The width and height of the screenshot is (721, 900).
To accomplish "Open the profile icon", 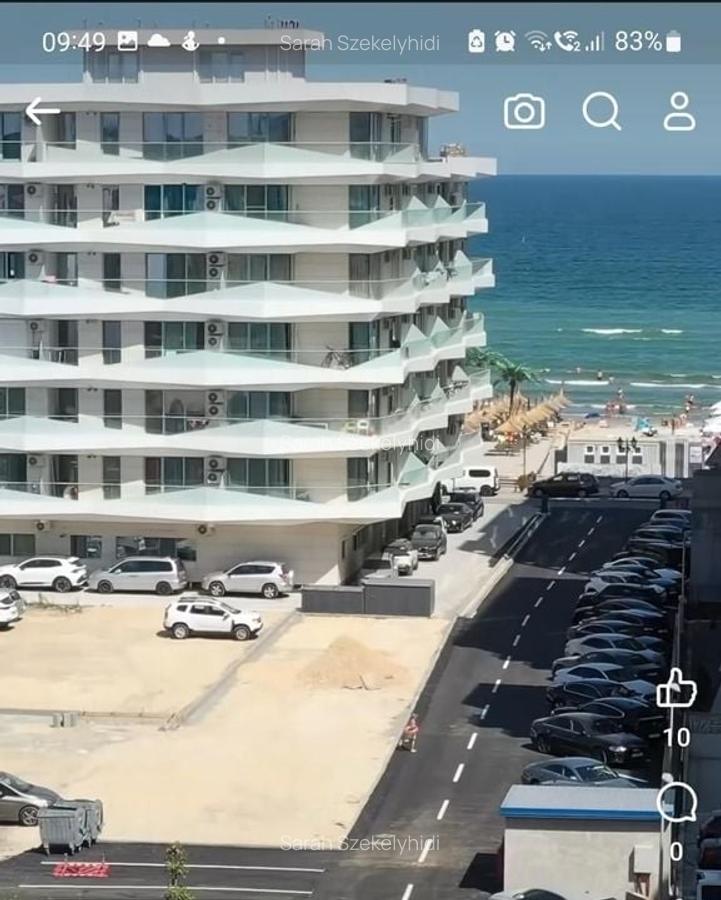I will (679, 111).
